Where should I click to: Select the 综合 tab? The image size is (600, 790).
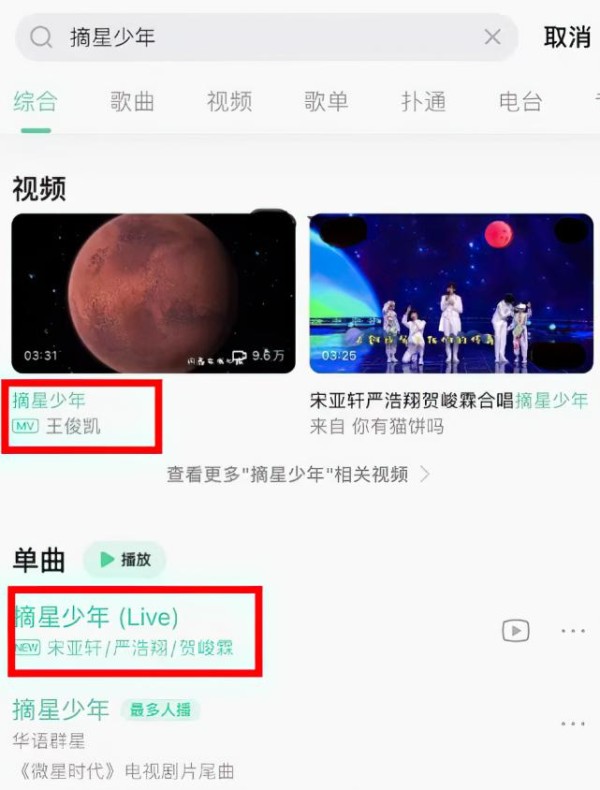click(x=35, y=101)
